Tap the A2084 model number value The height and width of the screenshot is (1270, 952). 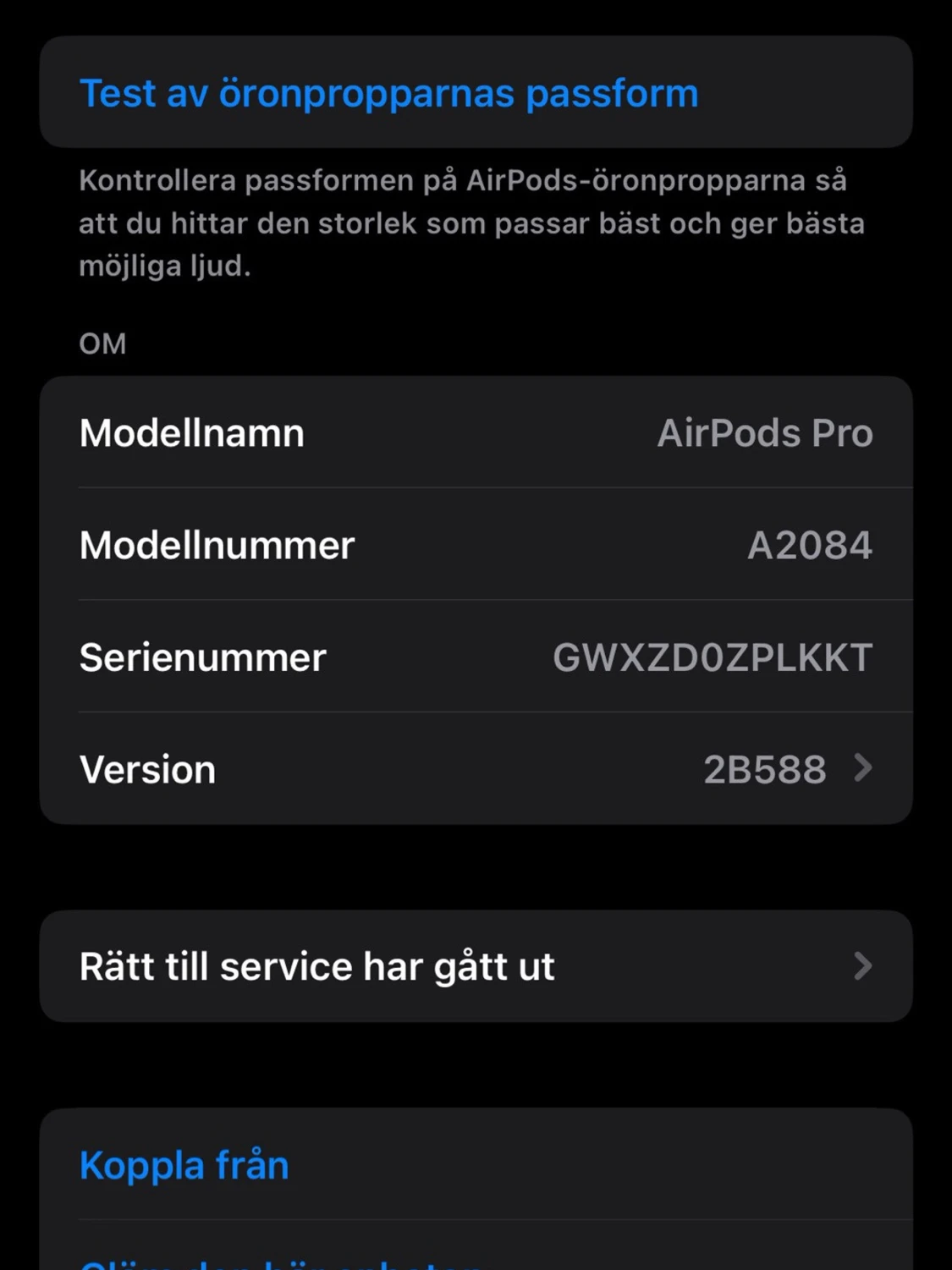[x=808, y=545]
